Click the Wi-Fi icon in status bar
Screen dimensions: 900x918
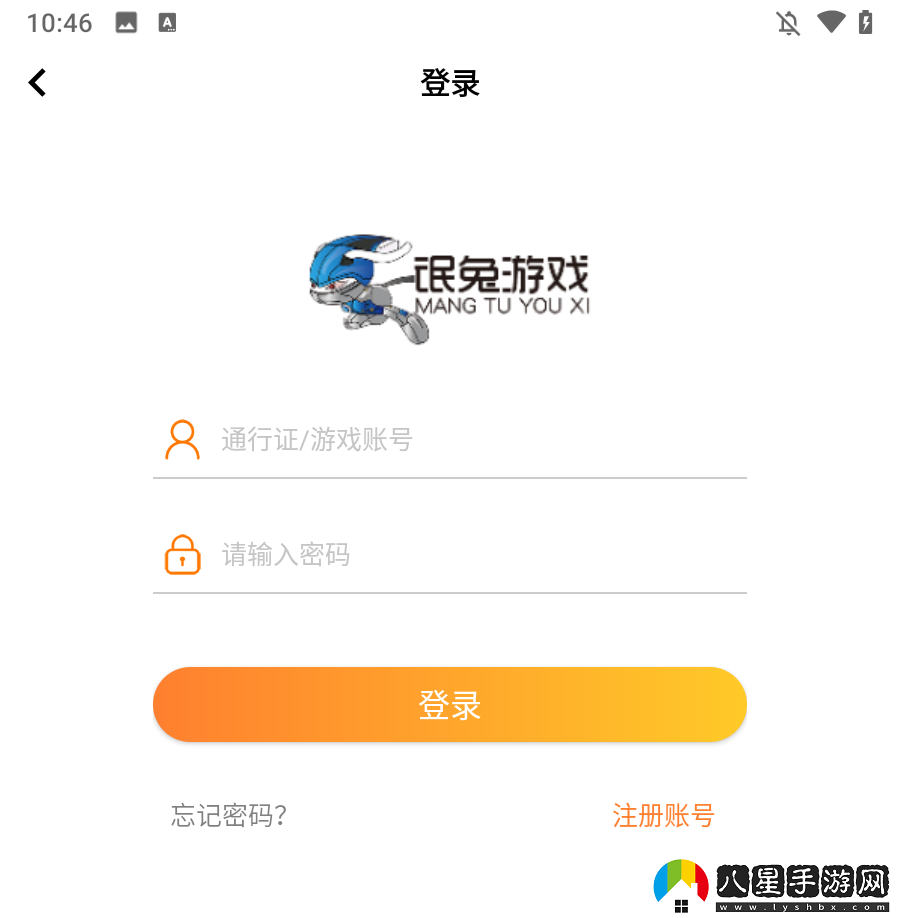point(832,22)
